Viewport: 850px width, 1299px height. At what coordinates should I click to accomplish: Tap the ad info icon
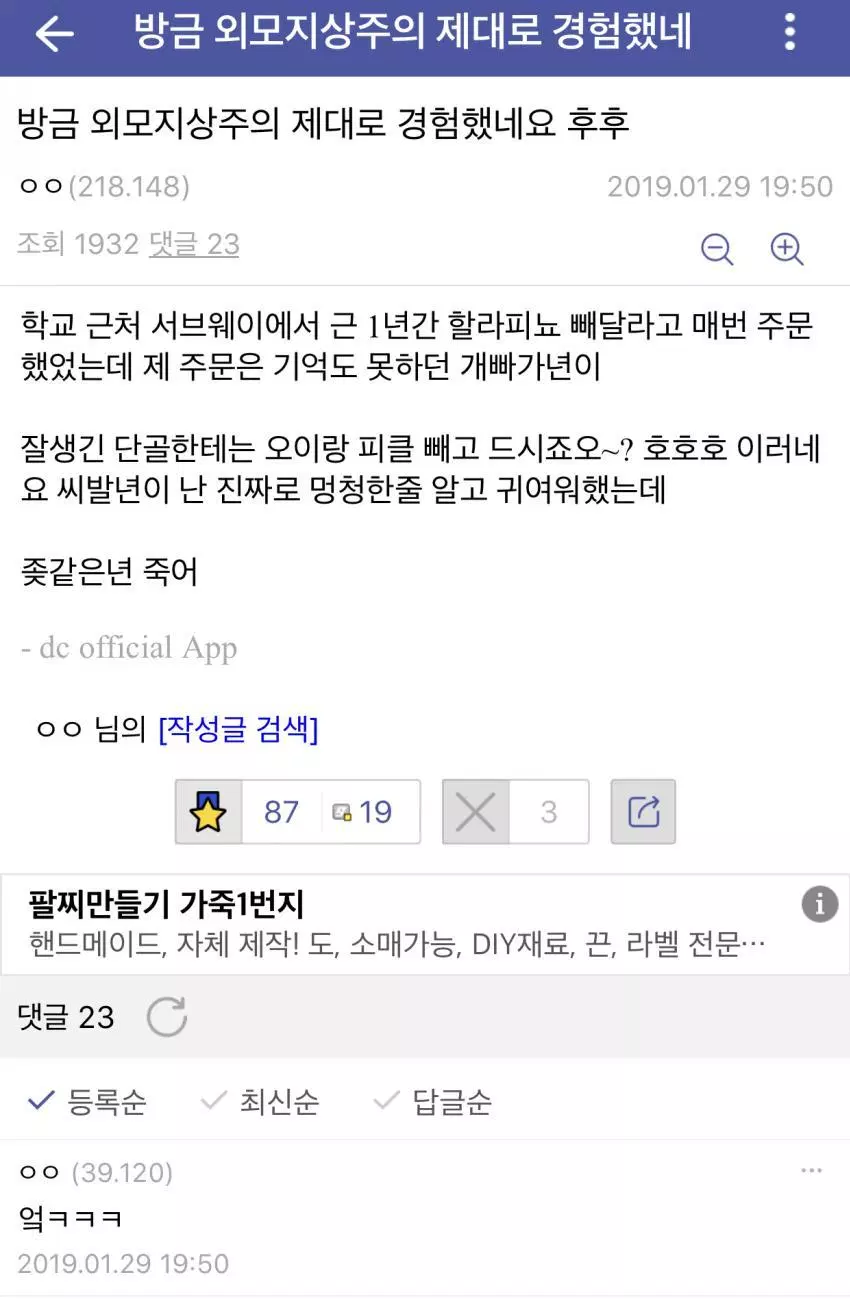(x=819, y=905)
